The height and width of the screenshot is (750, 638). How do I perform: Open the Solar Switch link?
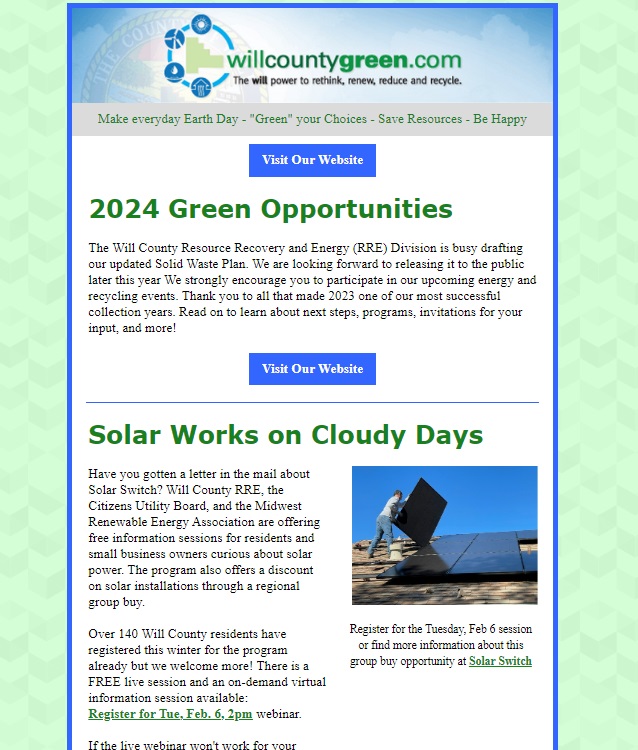coord(500,661)
